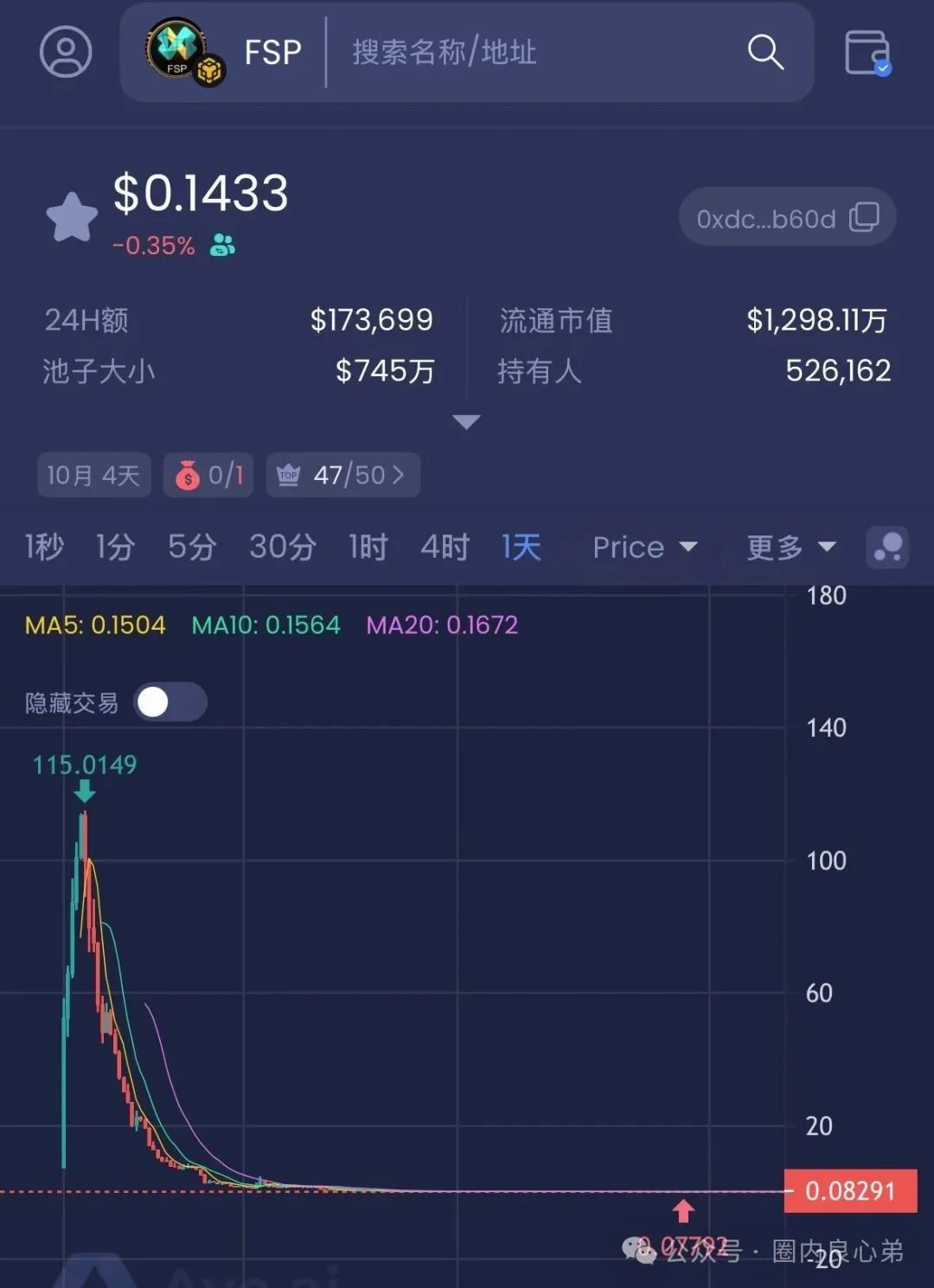Image resolution: width=934 pixels, height=1288 pixels.
Task: Open the wallet icon
Action: coord(867,53)
